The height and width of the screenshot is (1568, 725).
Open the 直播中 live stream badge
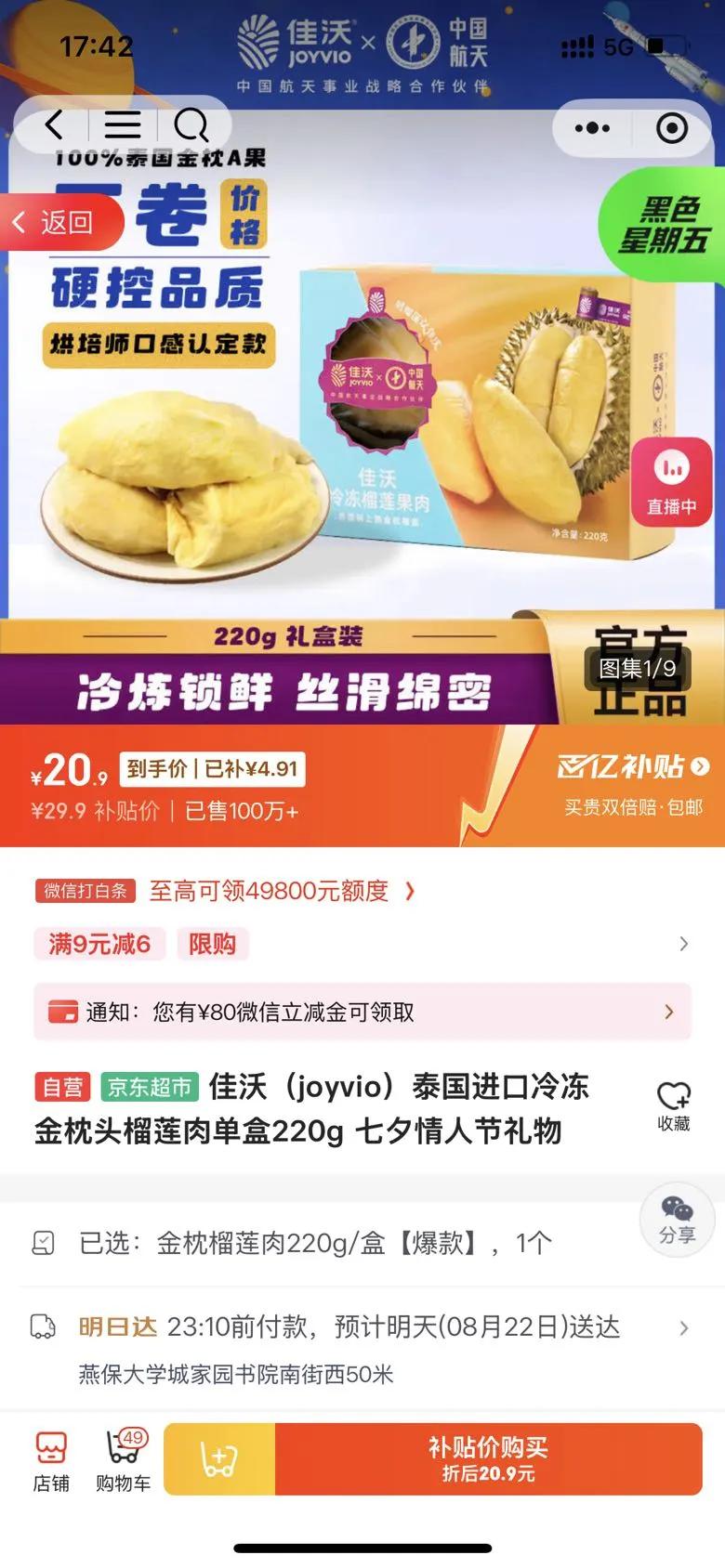pyautogui.click(x=672, y=481)
